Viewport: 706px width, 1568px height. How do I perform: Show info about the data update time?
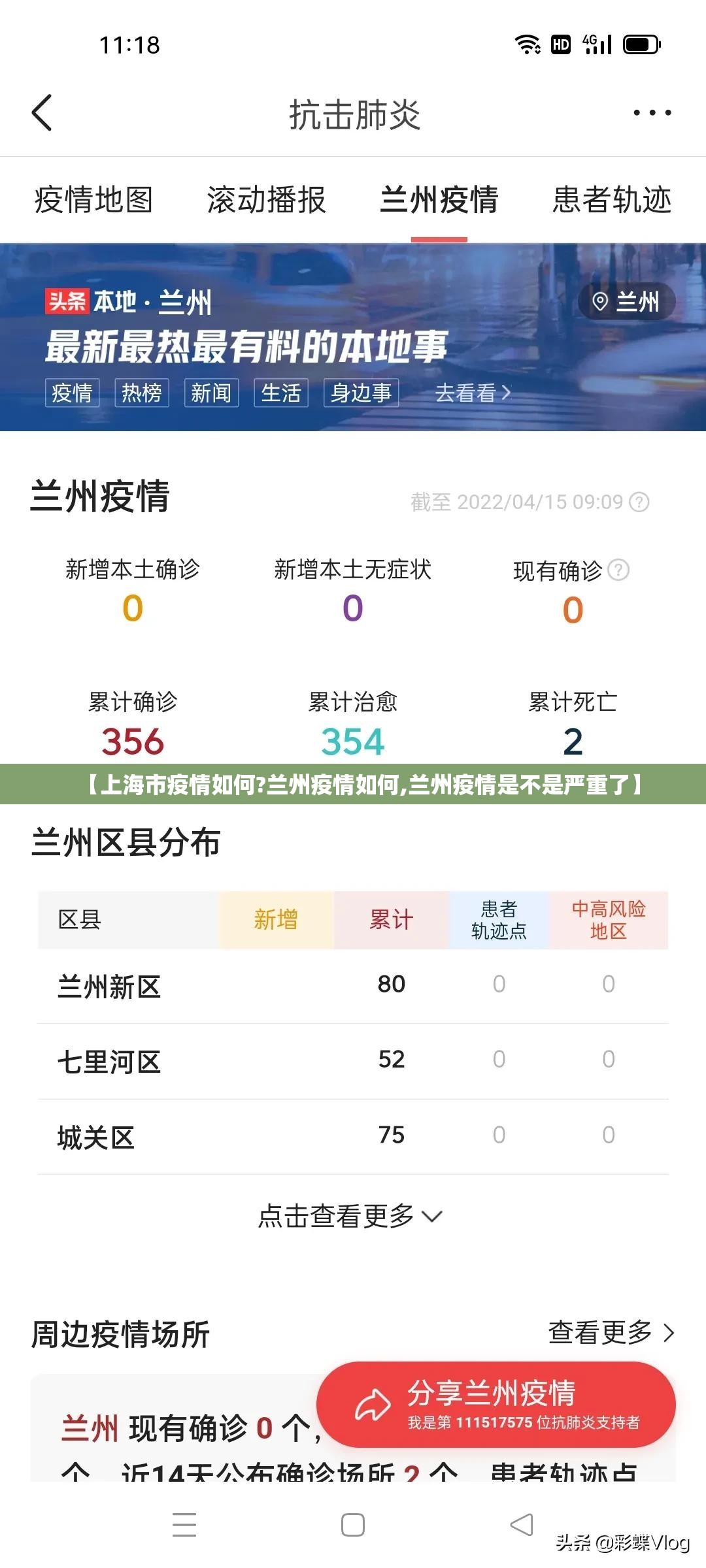point(639,502)
